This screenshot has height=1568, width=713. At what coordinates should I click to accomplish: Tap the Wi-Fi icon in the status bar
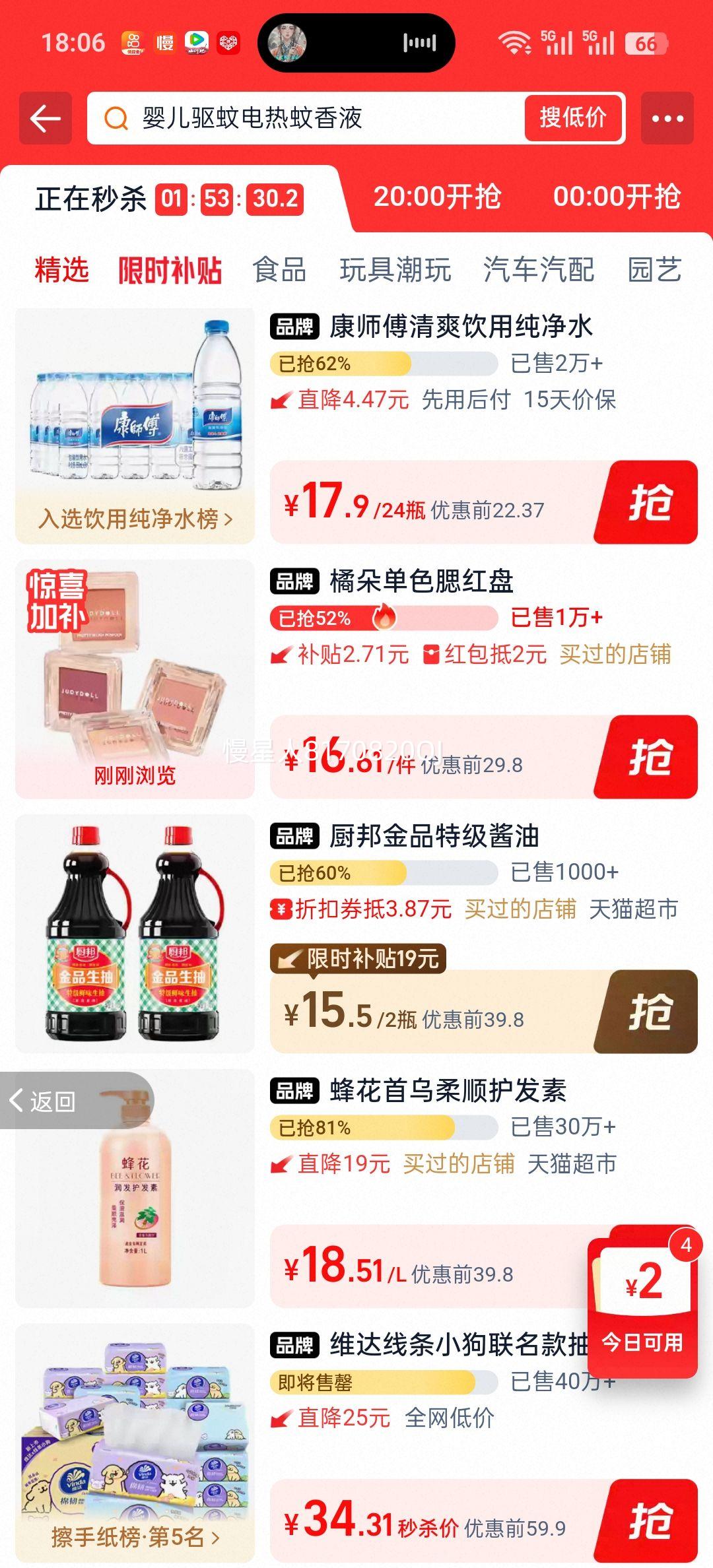[x=515, y=41]
